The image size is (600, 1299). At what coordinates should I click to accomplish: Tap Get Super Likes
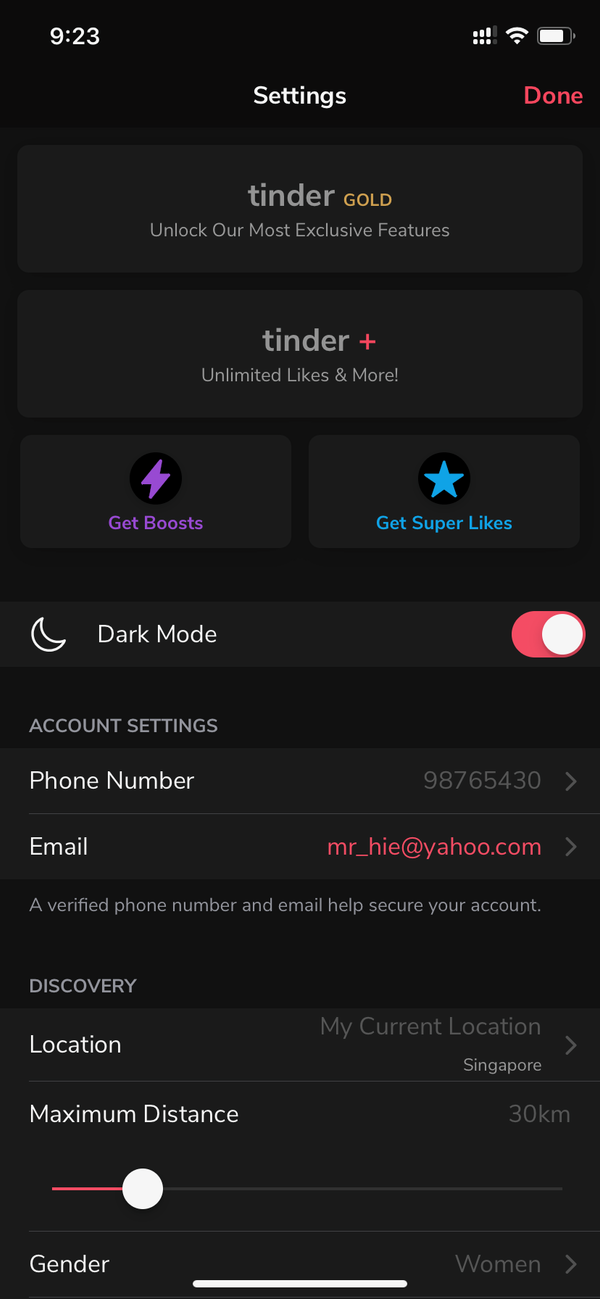[444, 492]
